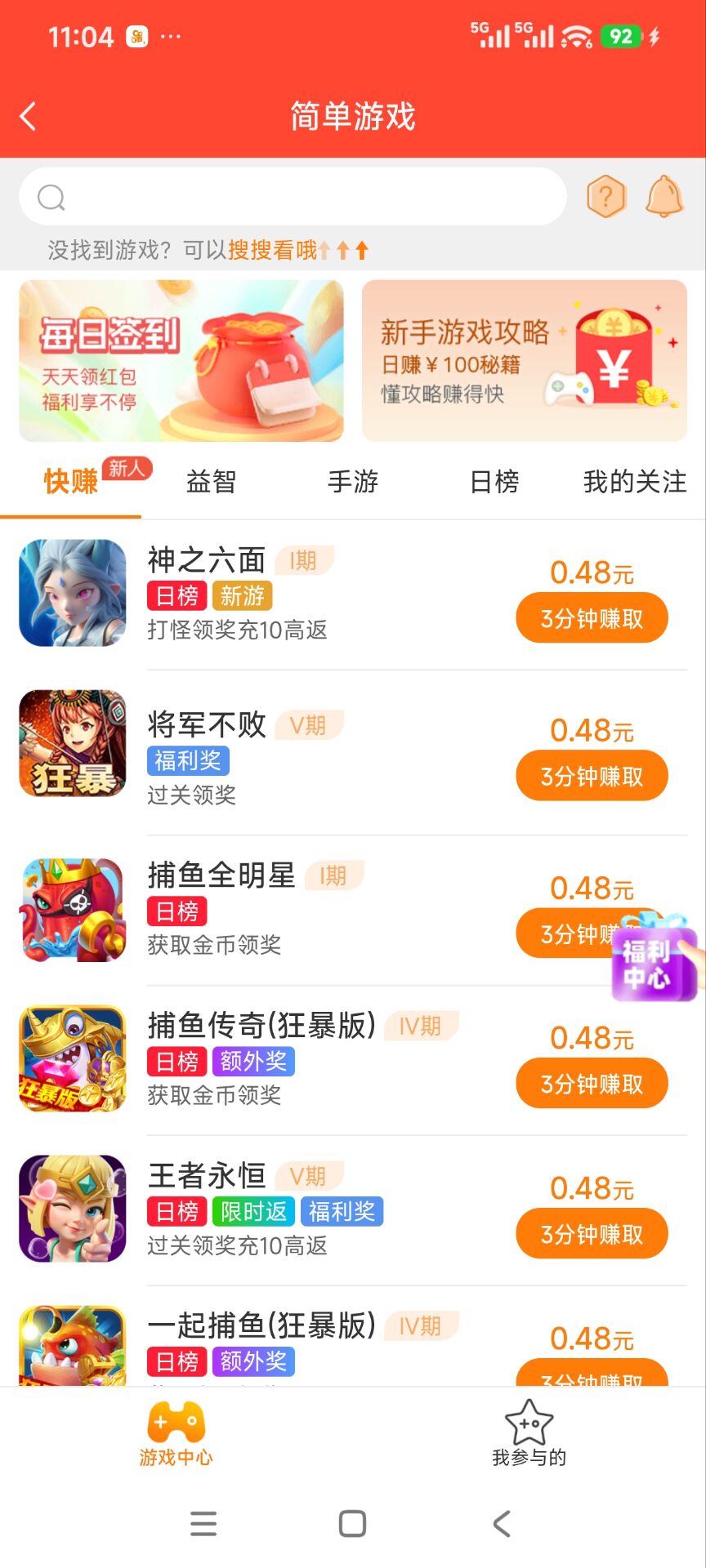Click the help question mark icon
This screenshot has height=1568, width=706.
(x=605, y=197)
